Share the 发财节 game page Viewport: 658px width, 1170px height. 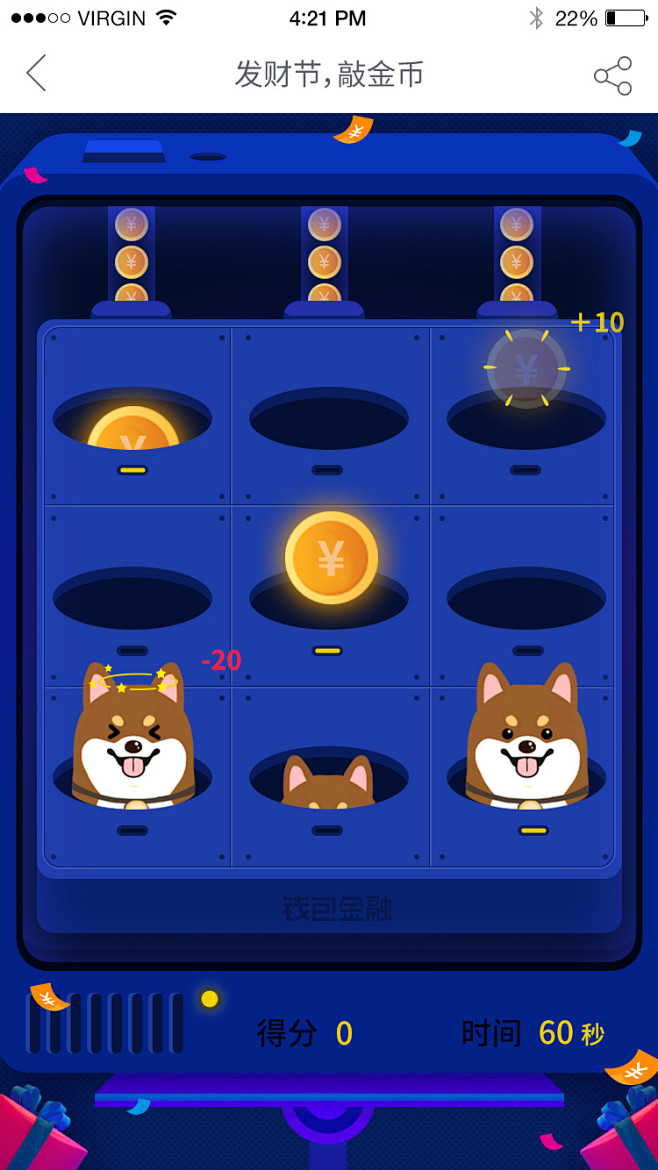pos(612,76)
